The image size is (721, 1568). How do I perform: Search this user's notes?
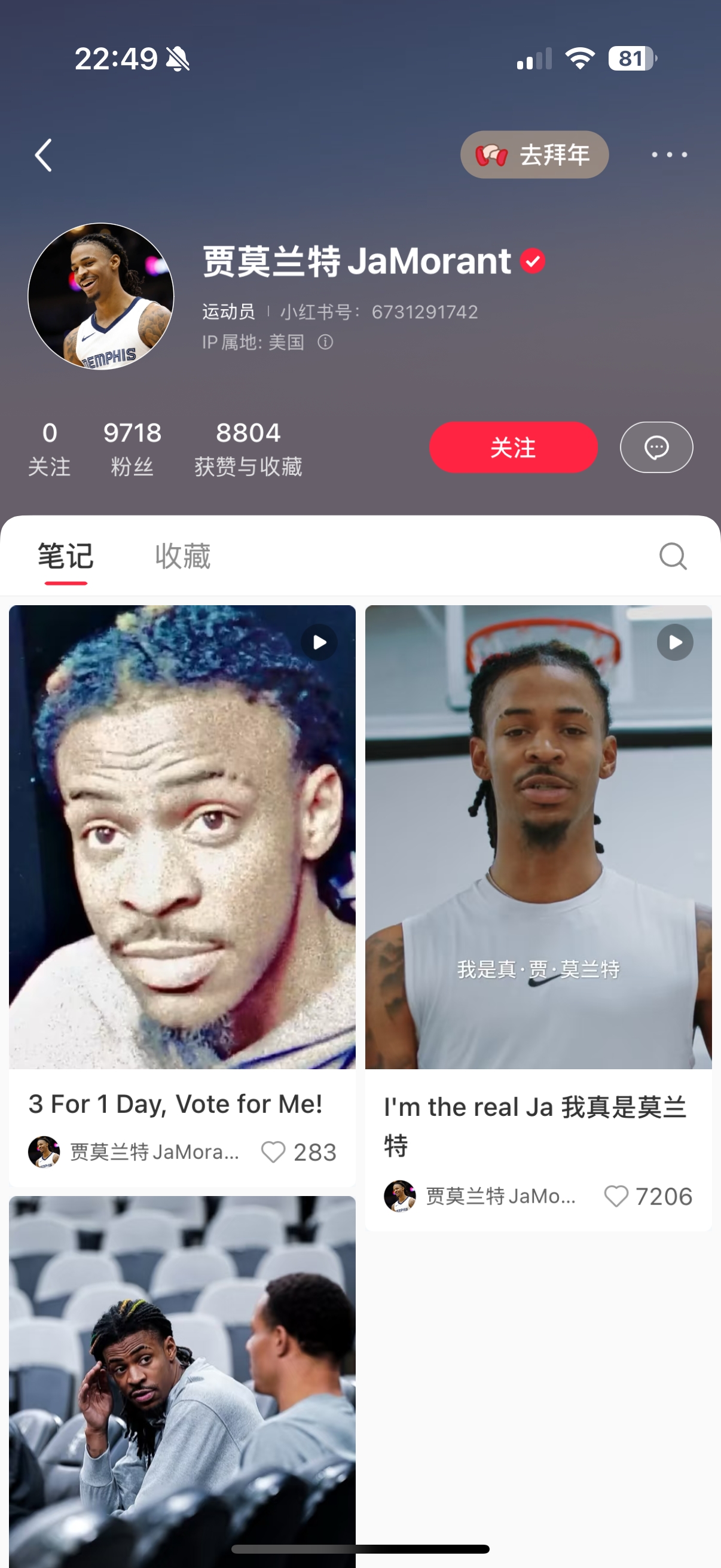(x=673, y=556)
